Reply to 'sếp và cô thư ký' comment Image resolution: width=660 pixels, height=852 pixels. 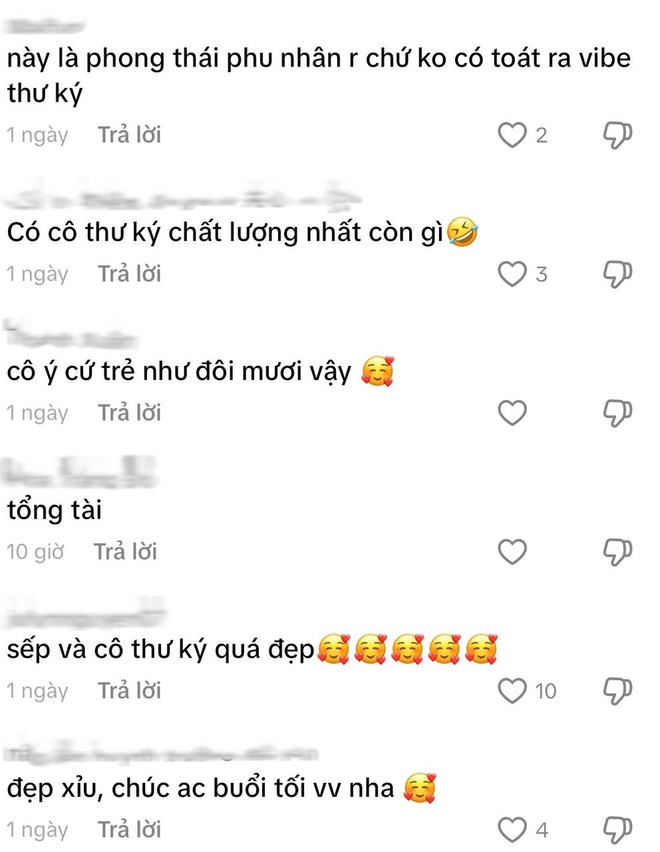129,691
